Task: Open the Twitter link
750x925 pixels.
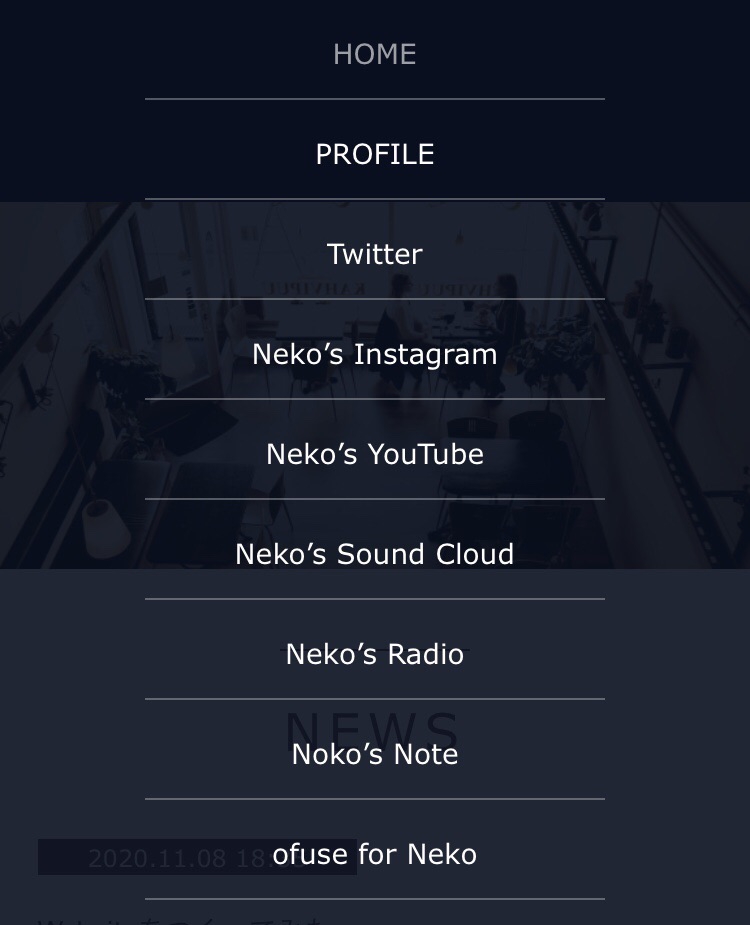Action: coord(374,254)
